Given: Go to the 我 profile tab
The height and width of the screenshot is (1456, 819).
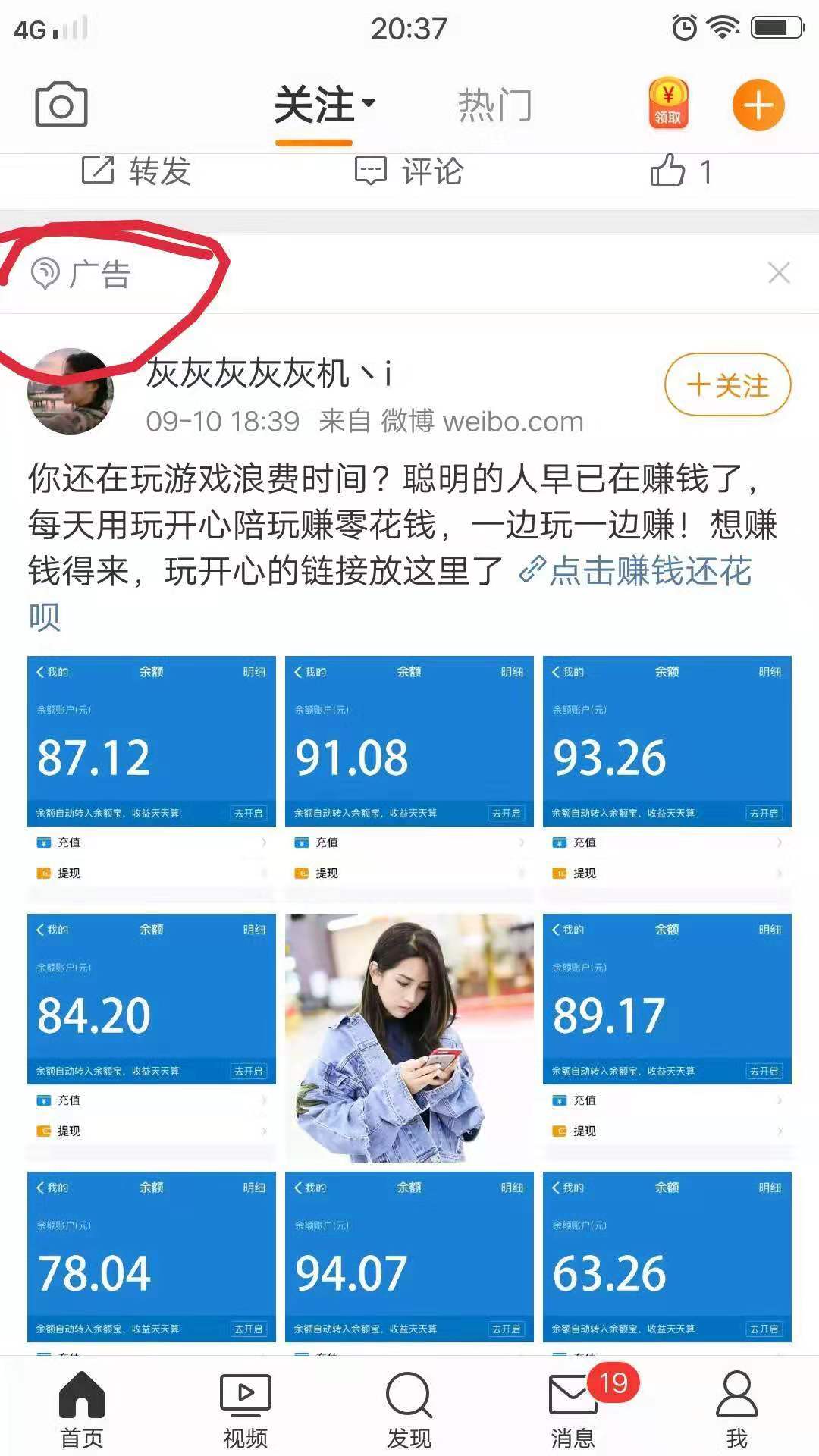Looking at the screenshot, I should tap(737, 1409).
